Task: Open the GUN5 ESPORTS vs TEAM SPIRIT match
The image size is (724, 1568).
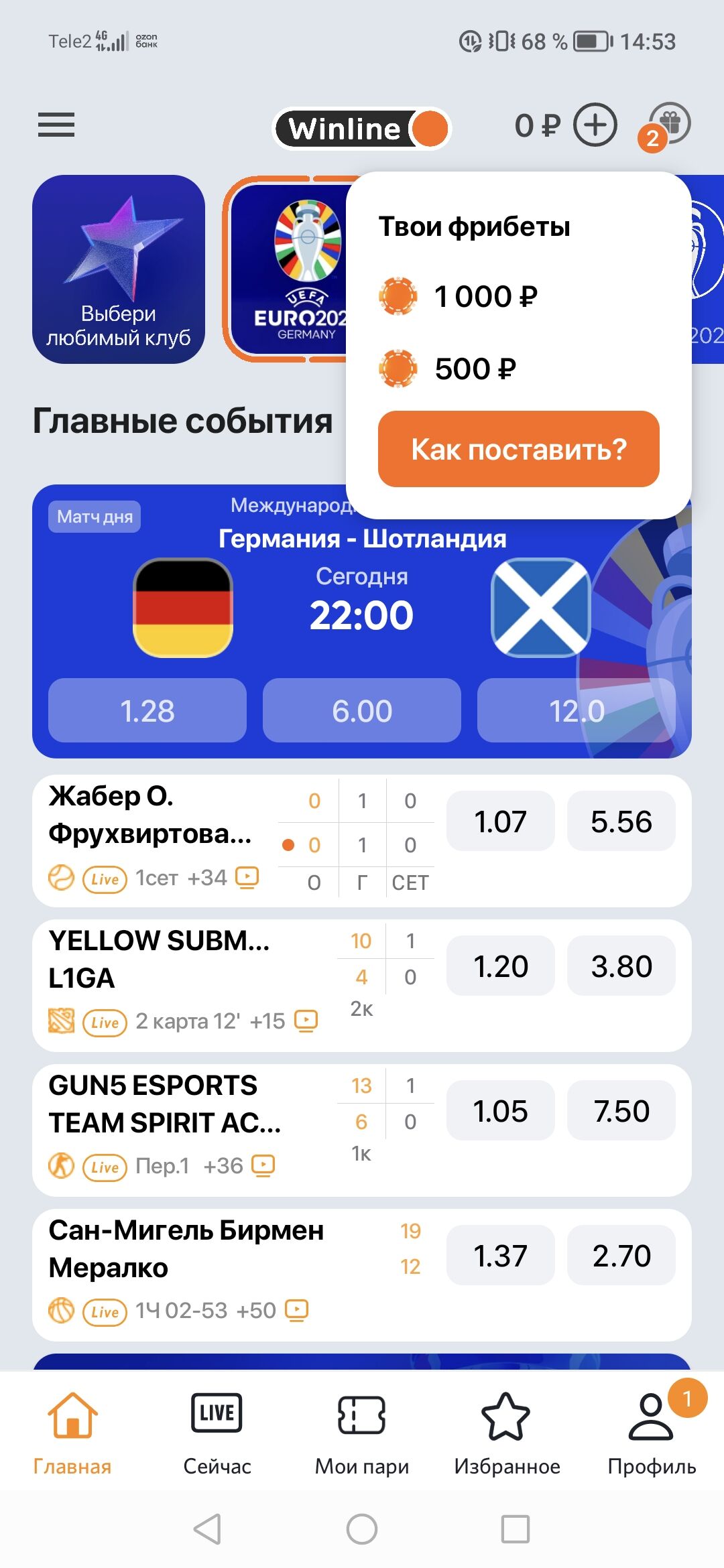Action: 164,1104
